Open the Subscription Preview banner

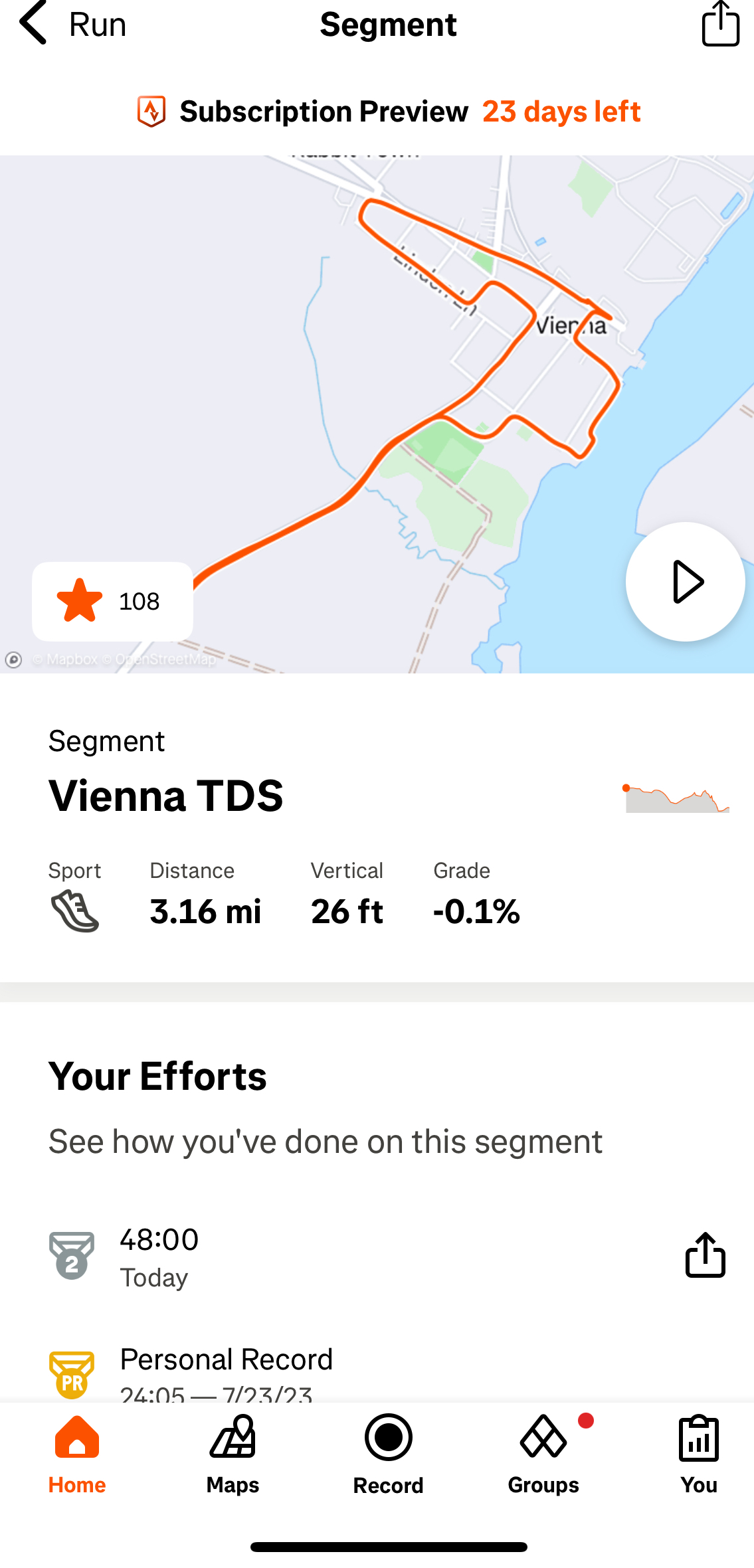coord(388,112)
